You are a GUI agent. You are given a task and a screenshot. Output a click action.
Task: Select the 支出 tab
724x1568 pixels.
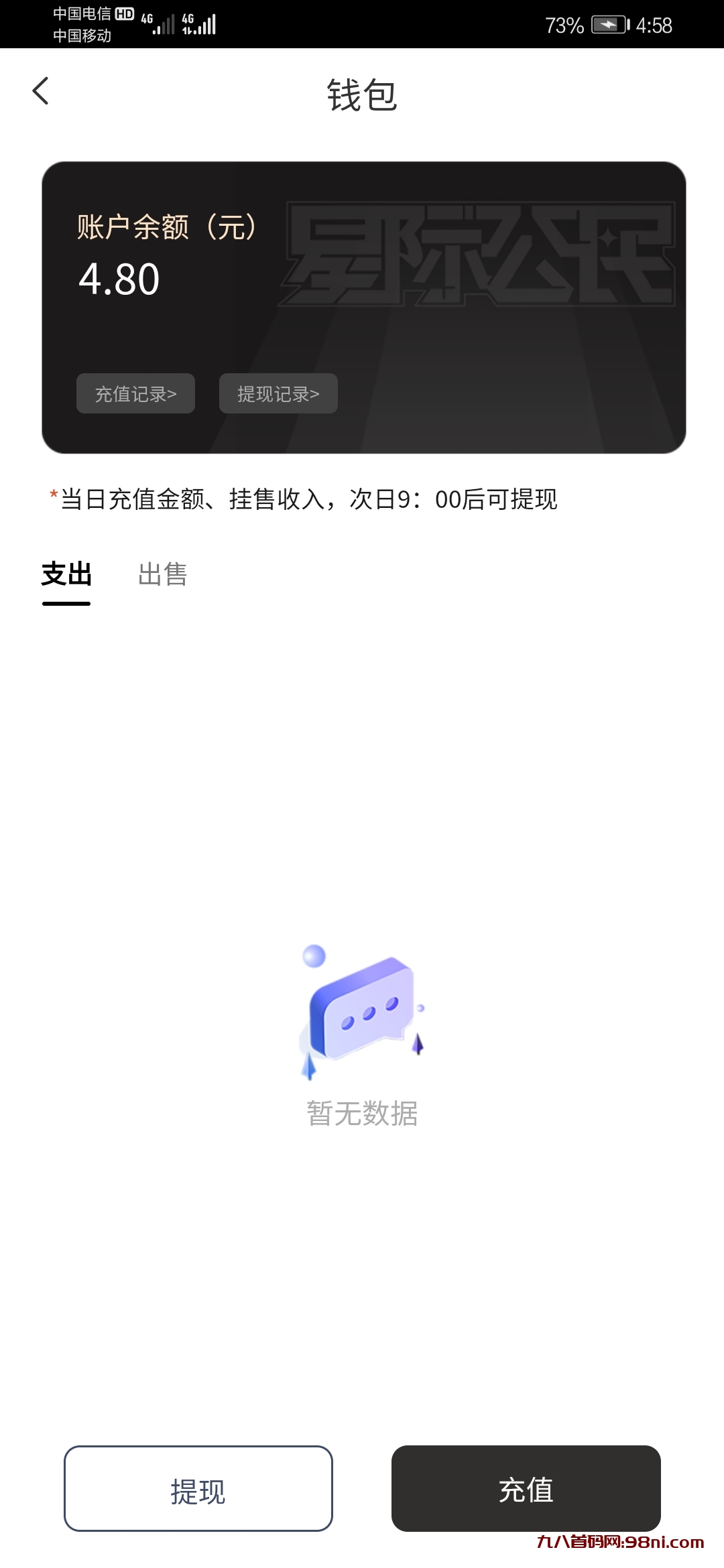click(66, 575)
